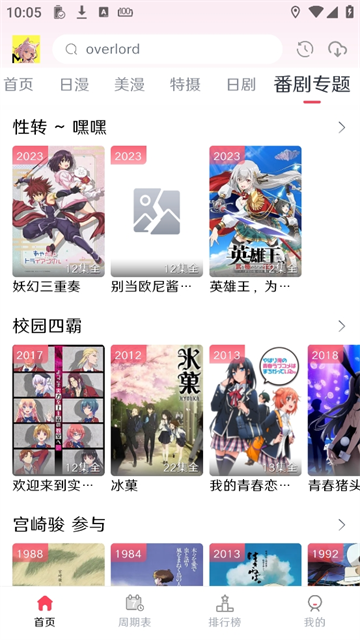The width and height of the screenshot is (360, 640).
Task: Open the 欢迎来到实… anime card
Action: (x=58, y=418)
